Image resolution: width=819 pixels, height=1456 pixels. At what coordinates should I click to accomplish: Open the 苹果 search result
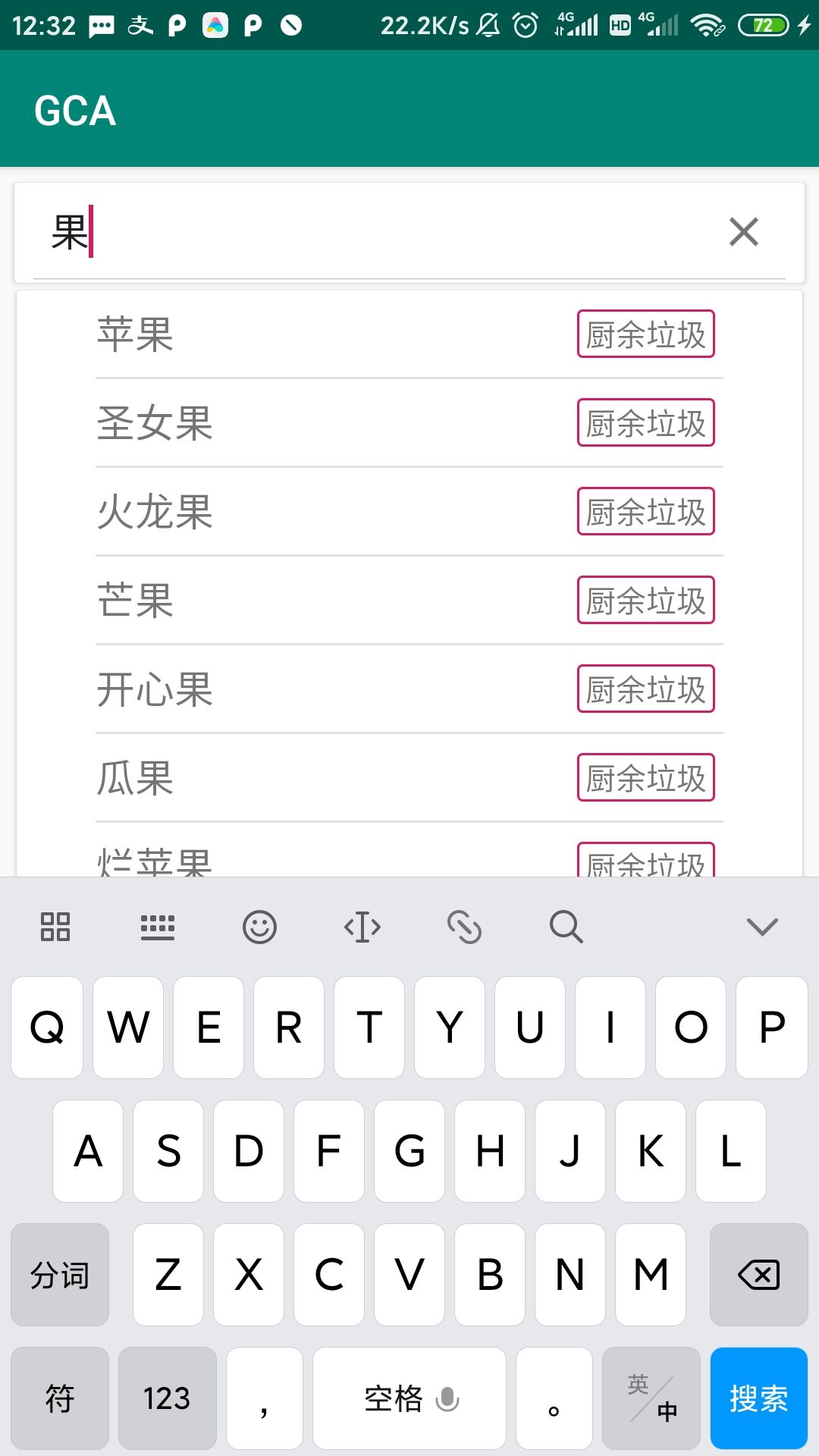pyautogui.click(x=409, y=334)
